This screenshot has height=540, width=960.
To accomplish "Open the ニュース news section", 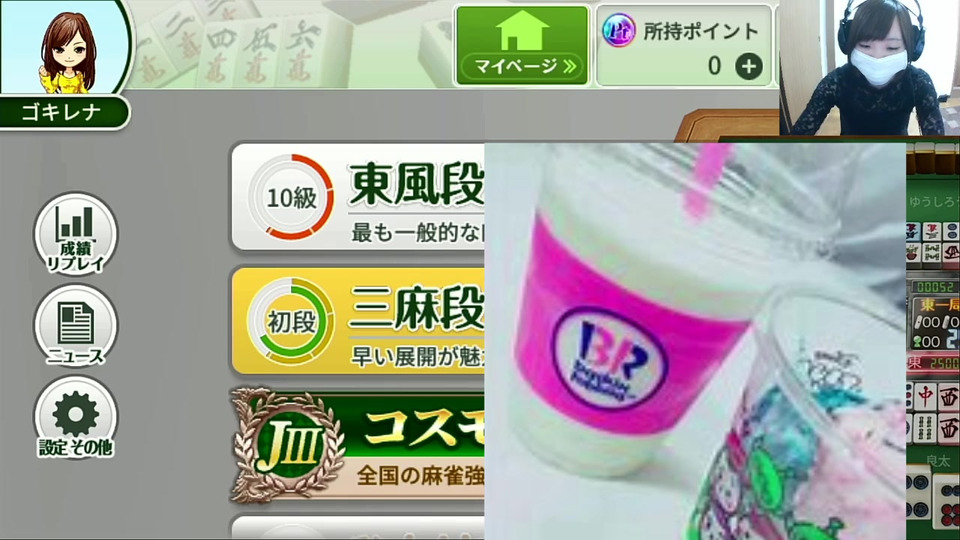I will [x=75, y=327].
